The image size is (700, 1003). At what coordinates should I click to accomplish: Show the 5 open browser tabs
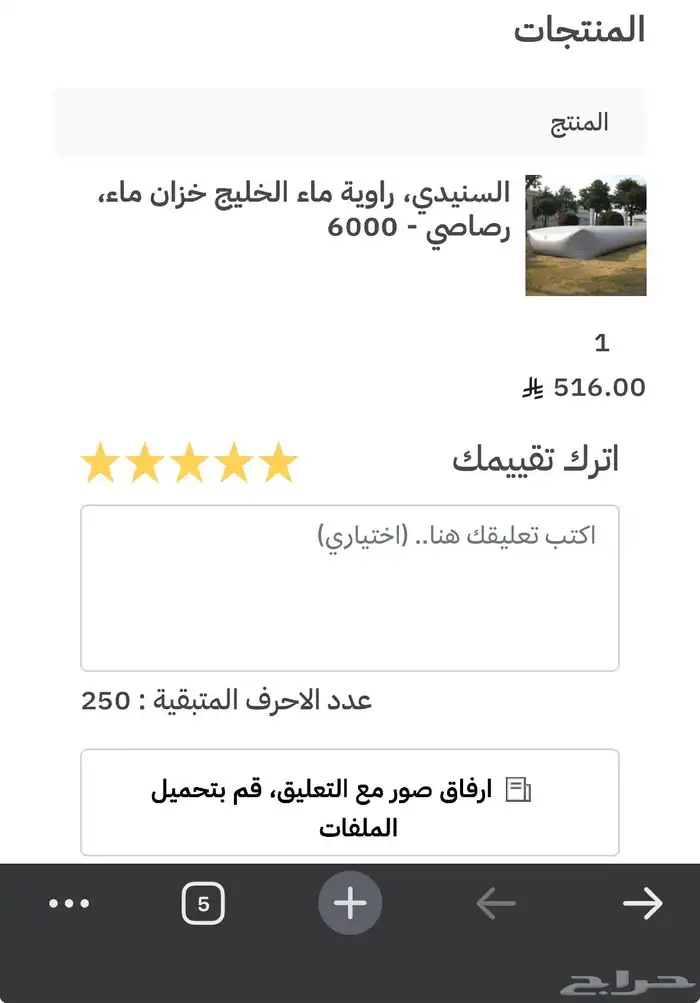(x=203, y=905)
